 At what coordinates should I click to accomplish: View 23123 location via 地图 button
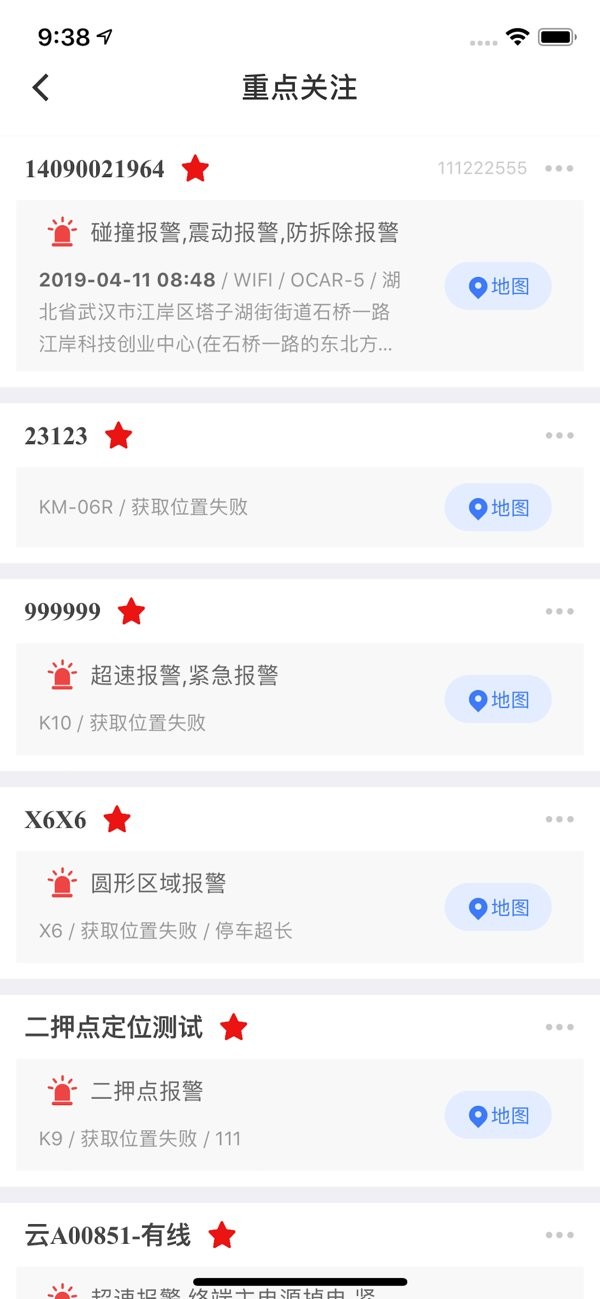click(x=498, y=507)
